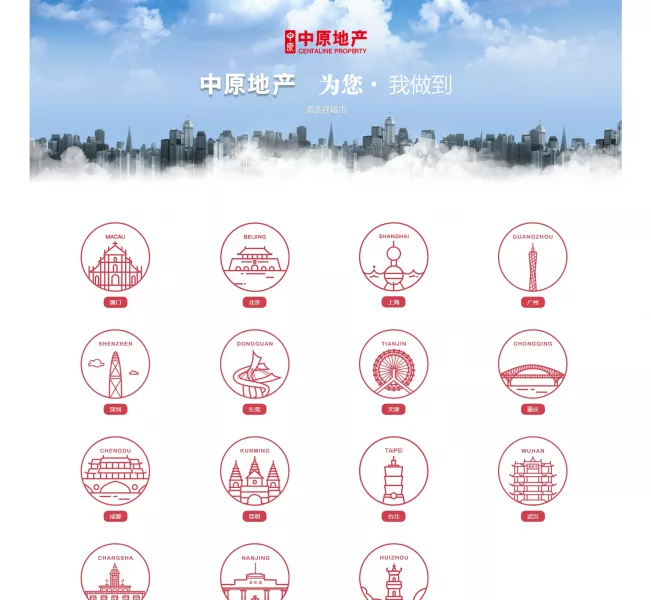
Task: Open the Tianjin ferris wheel icon
Action: 393,365
